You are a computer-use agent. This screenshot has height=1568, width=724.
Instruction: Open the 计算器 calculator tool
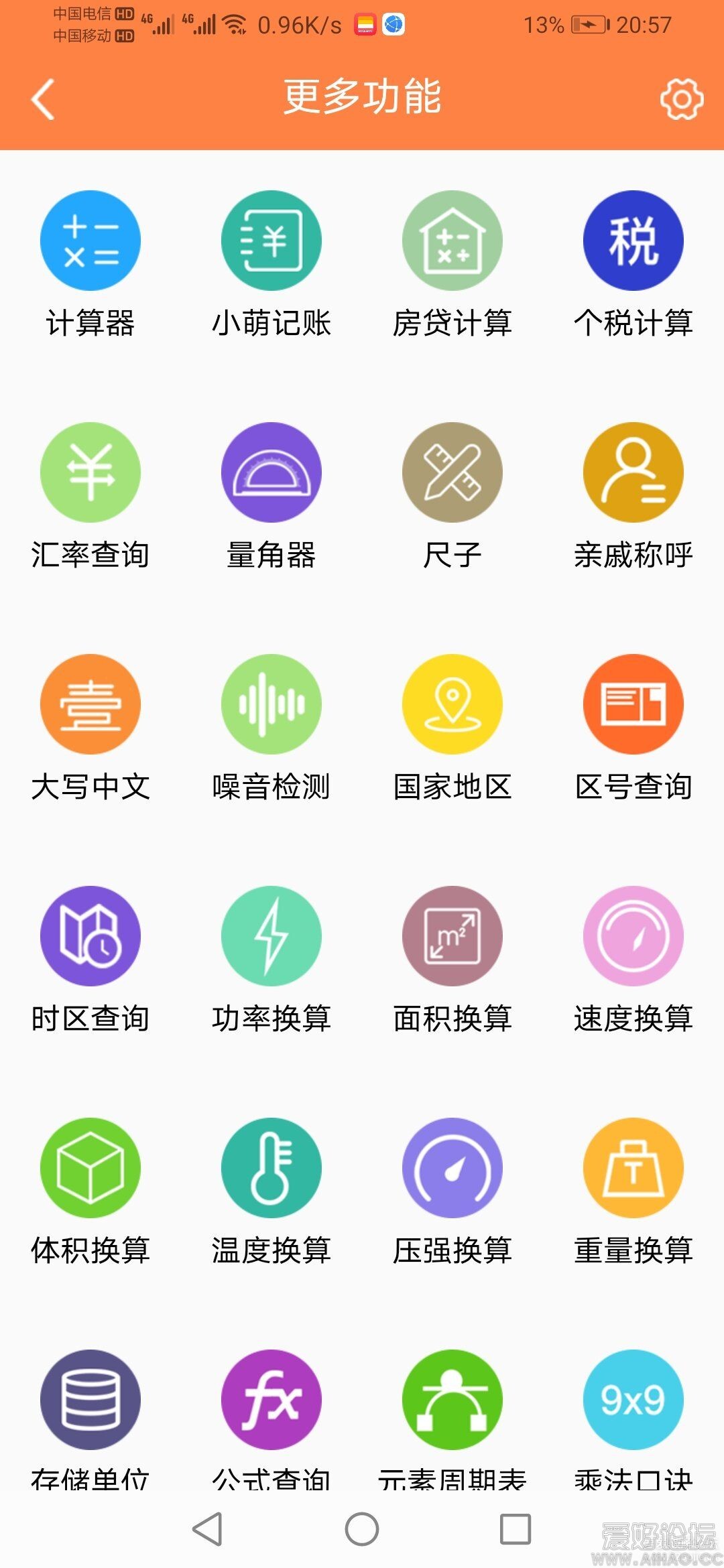[x=90, y=241]
